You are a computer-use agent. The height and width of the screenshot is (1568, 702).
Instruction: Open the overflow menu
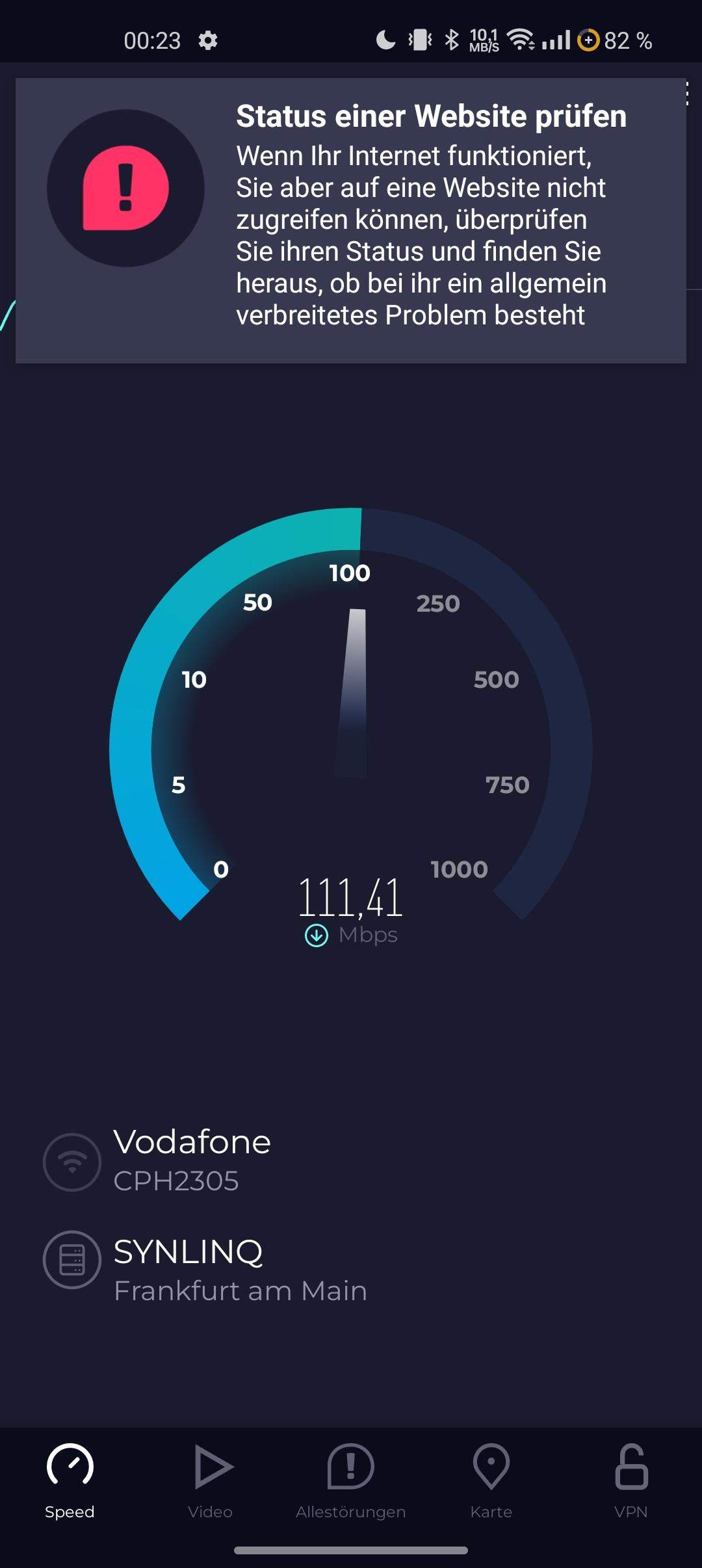(x=688, y=95)
